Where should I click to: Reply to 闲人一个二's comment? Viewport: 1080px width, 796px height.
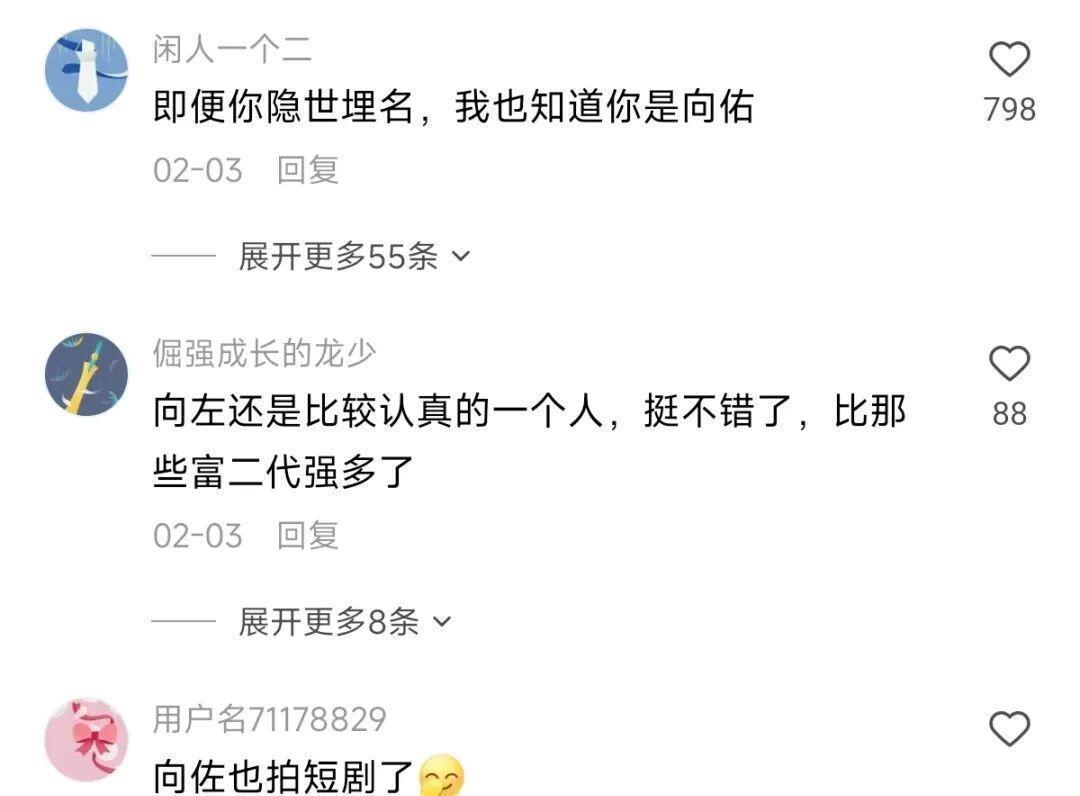(x=308, y=170)
